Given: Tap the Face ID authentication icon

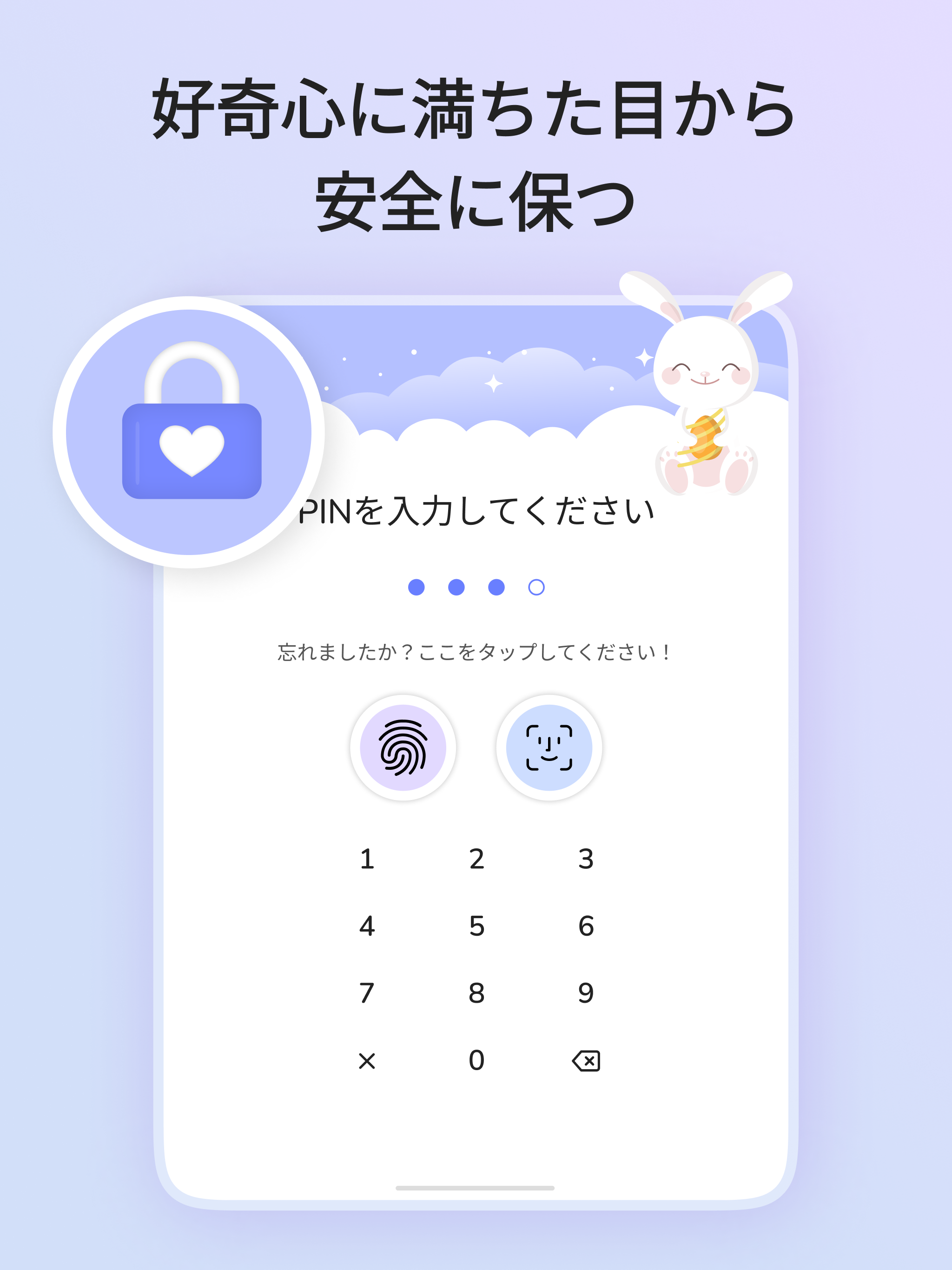Looking at the screenshot, I should [549, 747].
